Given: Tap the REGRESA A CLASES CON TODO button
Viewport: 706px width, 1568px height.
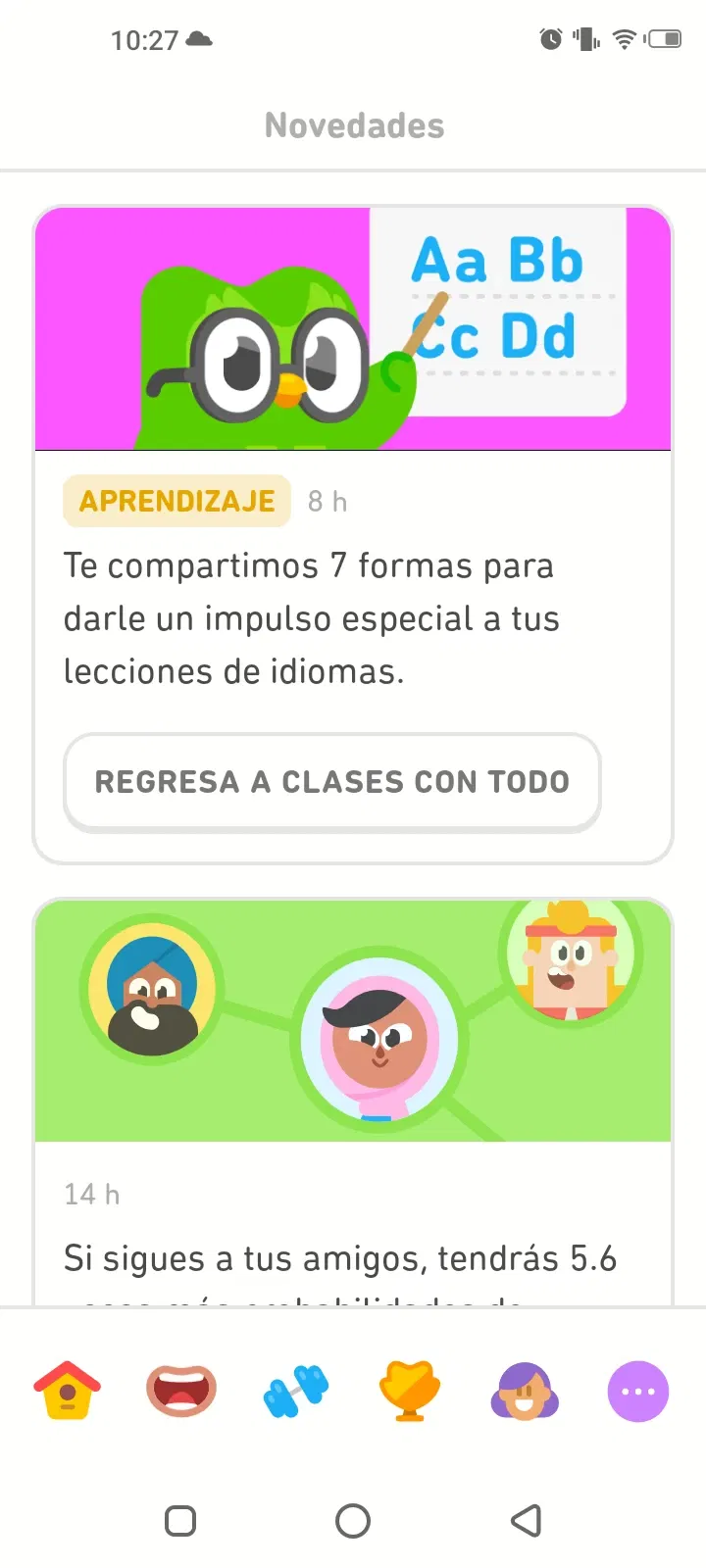Looking at the screenshot, I should (x=331, y=782).
